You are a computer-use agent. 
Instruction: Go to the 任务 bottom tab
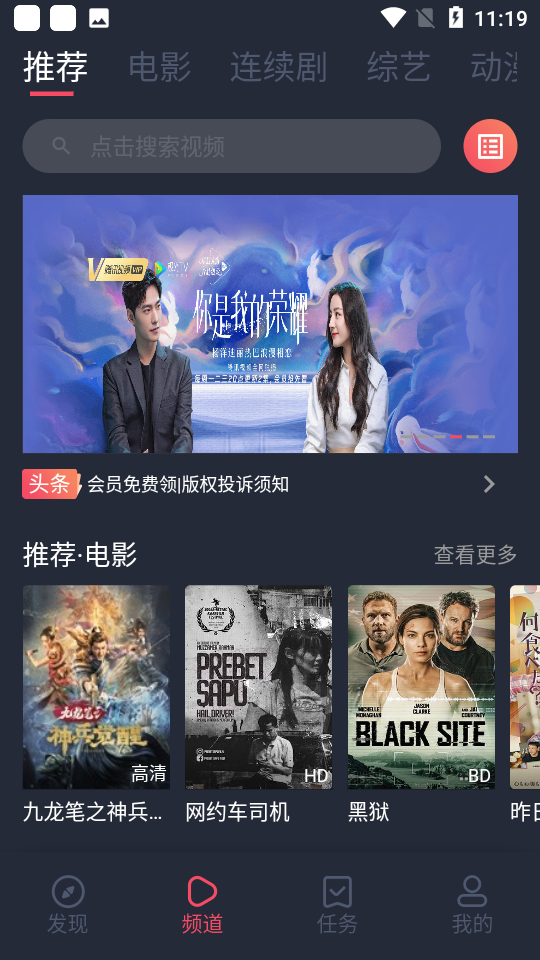pyautogui.click(x=337, y=905)
